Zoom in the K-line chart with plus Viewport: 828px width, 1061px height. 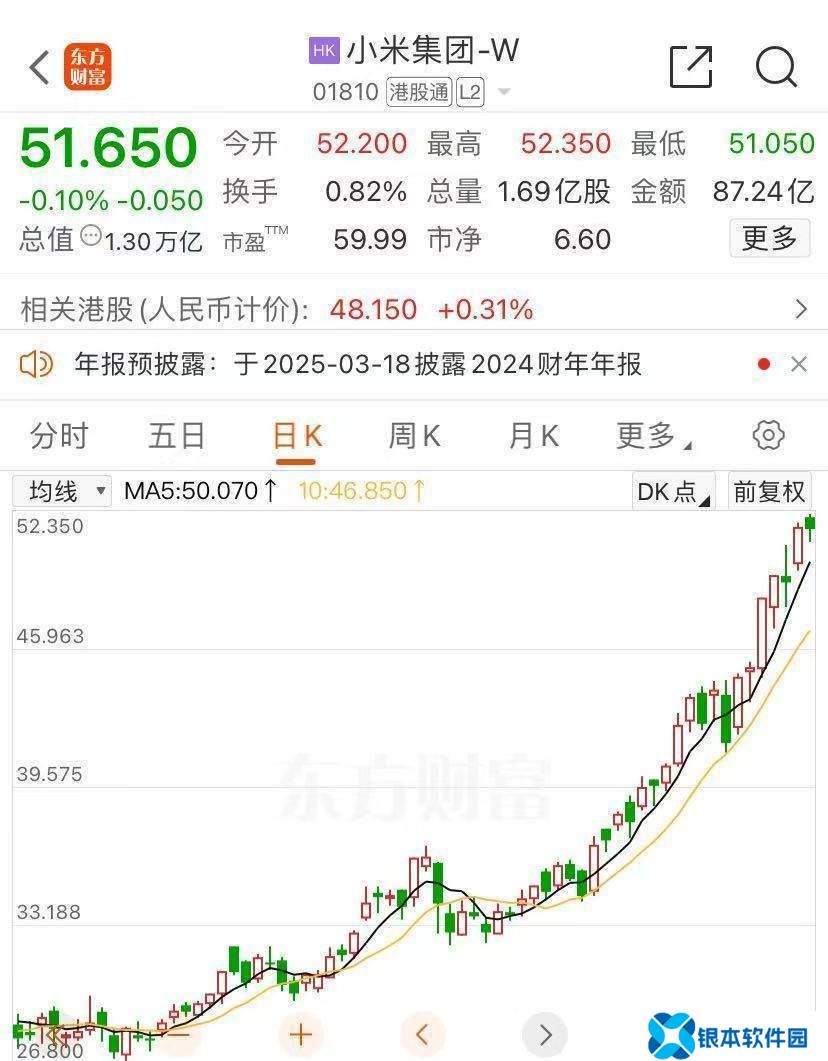click(x=300, y=1033)
